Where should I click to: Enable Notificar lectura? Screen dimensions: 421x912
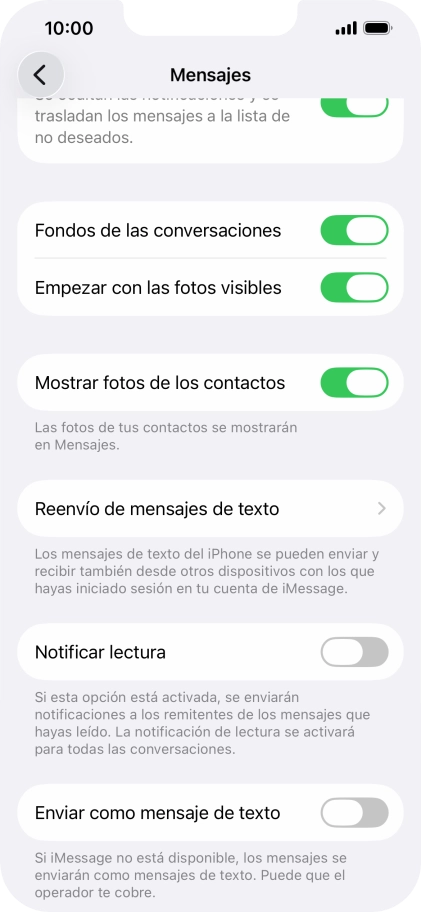coord(354,652)
